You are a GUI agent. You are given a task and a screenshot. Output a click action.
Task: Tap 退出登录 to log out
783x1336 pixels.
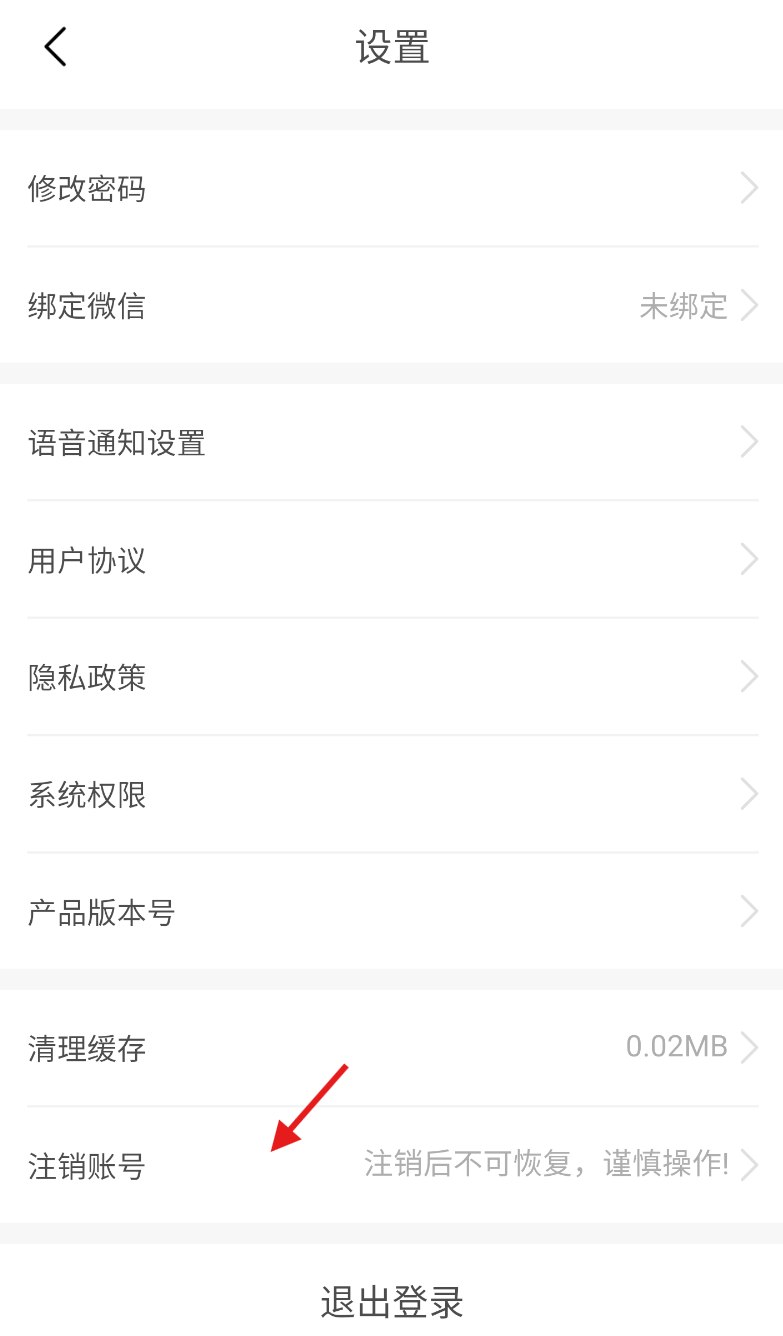pos(391,1301)
